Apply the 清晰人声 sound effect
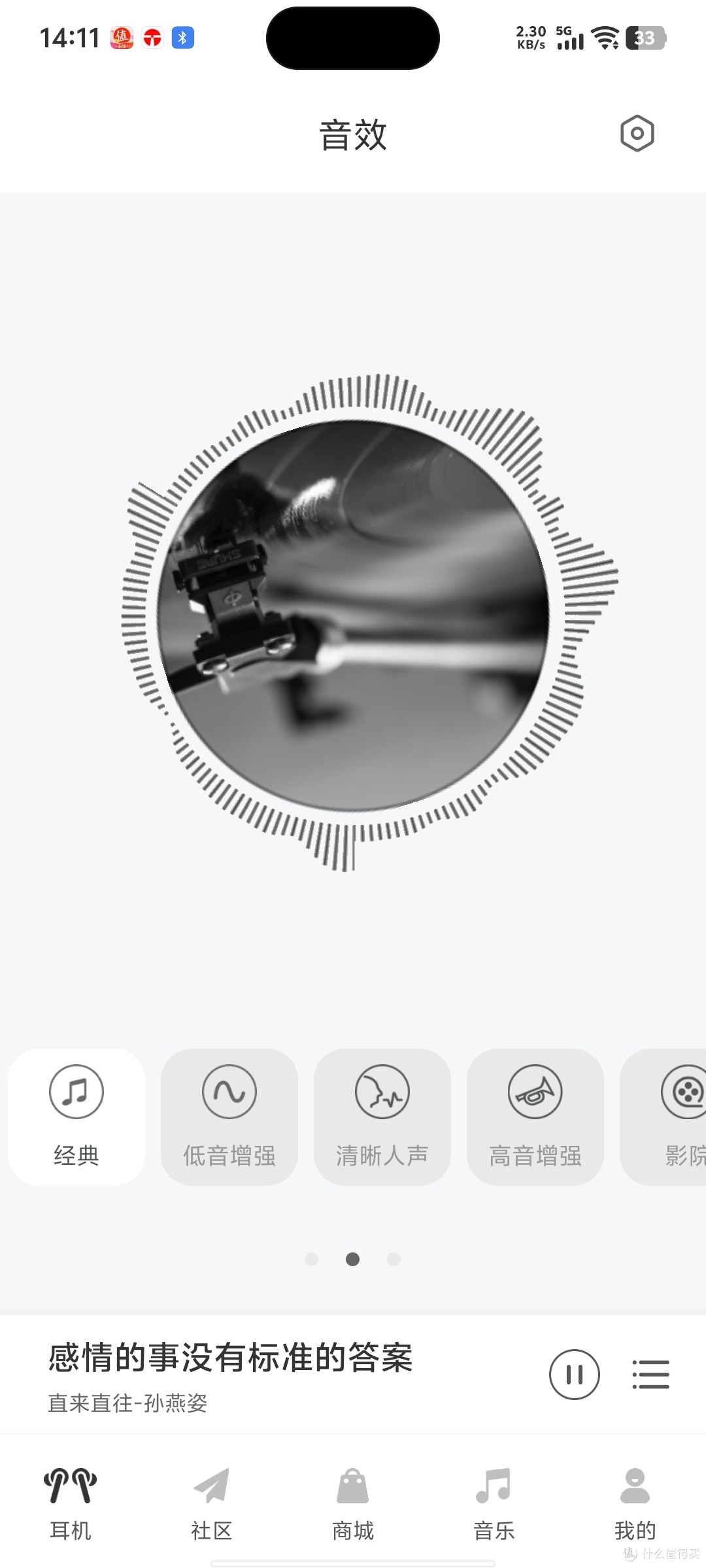This screenshot has height=1568, width=706. (382, 1117)
